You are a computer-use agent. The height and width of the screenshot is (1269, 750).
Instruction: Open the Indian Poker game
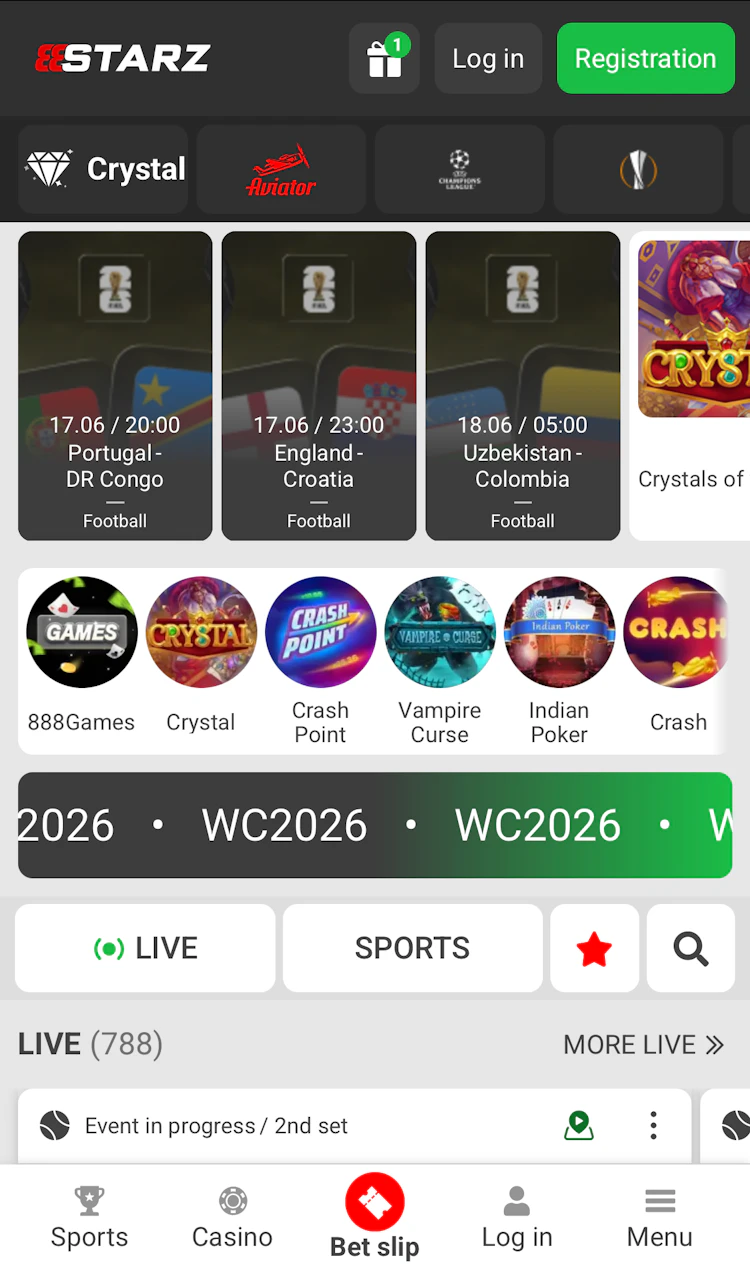pos(559,660)
